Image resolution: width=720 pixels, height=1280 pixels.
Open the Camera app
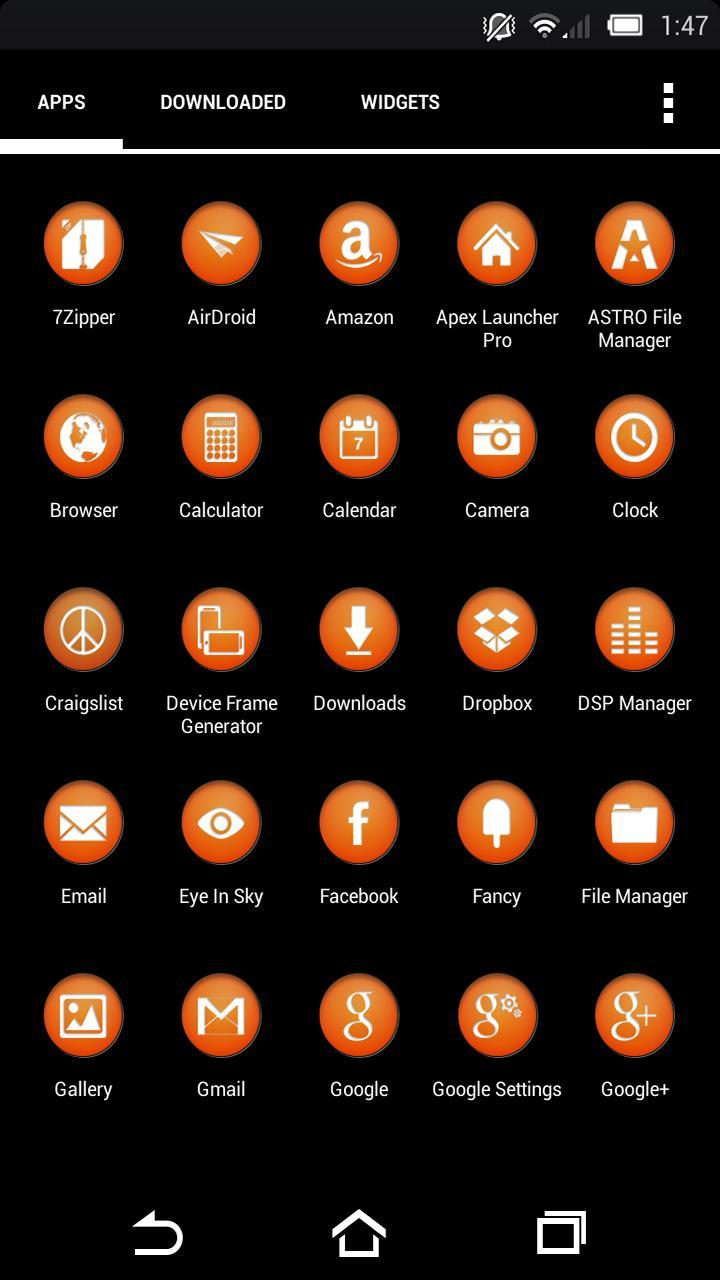(497, 436)
